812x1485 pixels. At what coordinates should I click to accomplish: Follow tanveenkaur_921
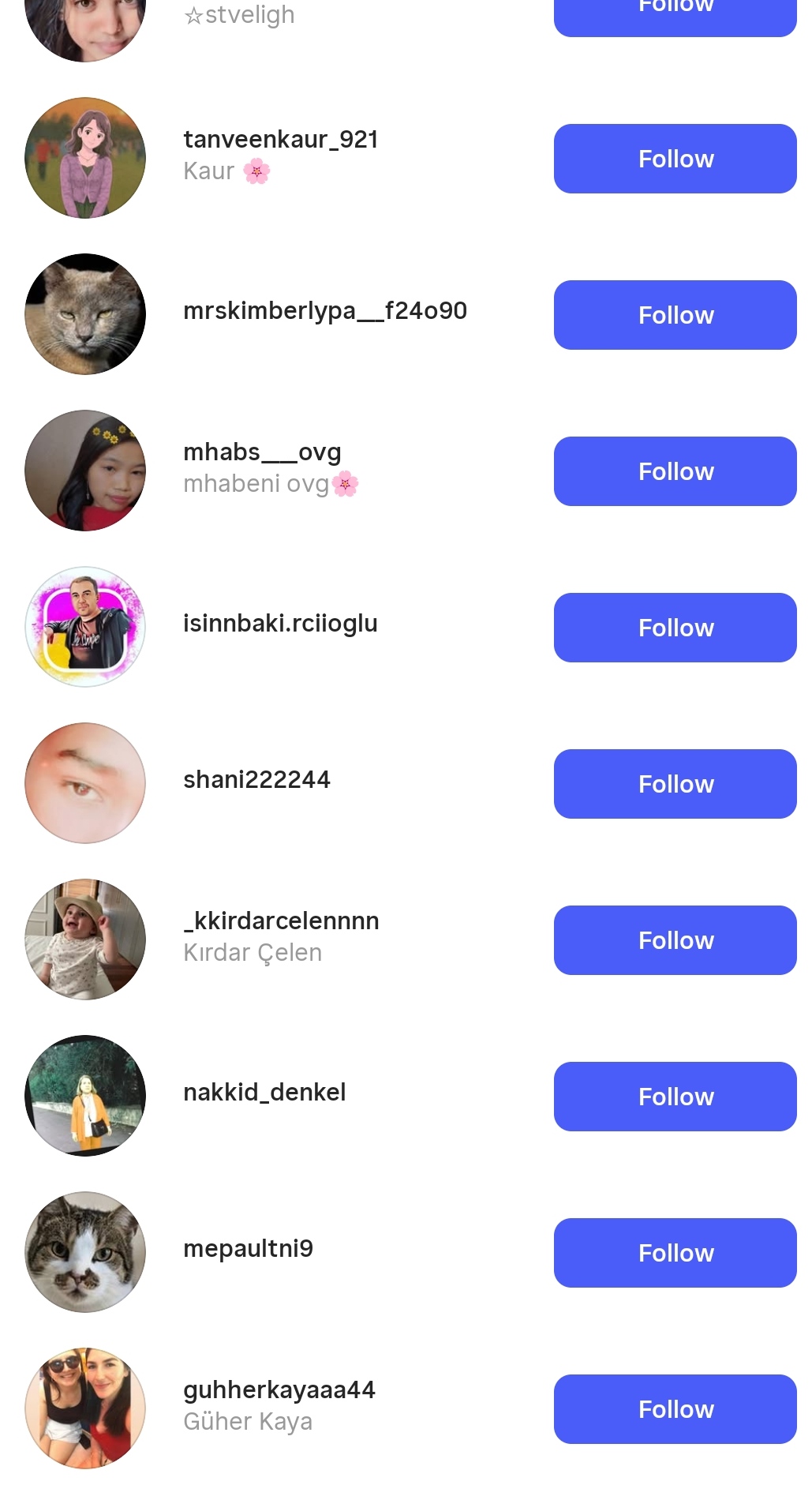675,159
